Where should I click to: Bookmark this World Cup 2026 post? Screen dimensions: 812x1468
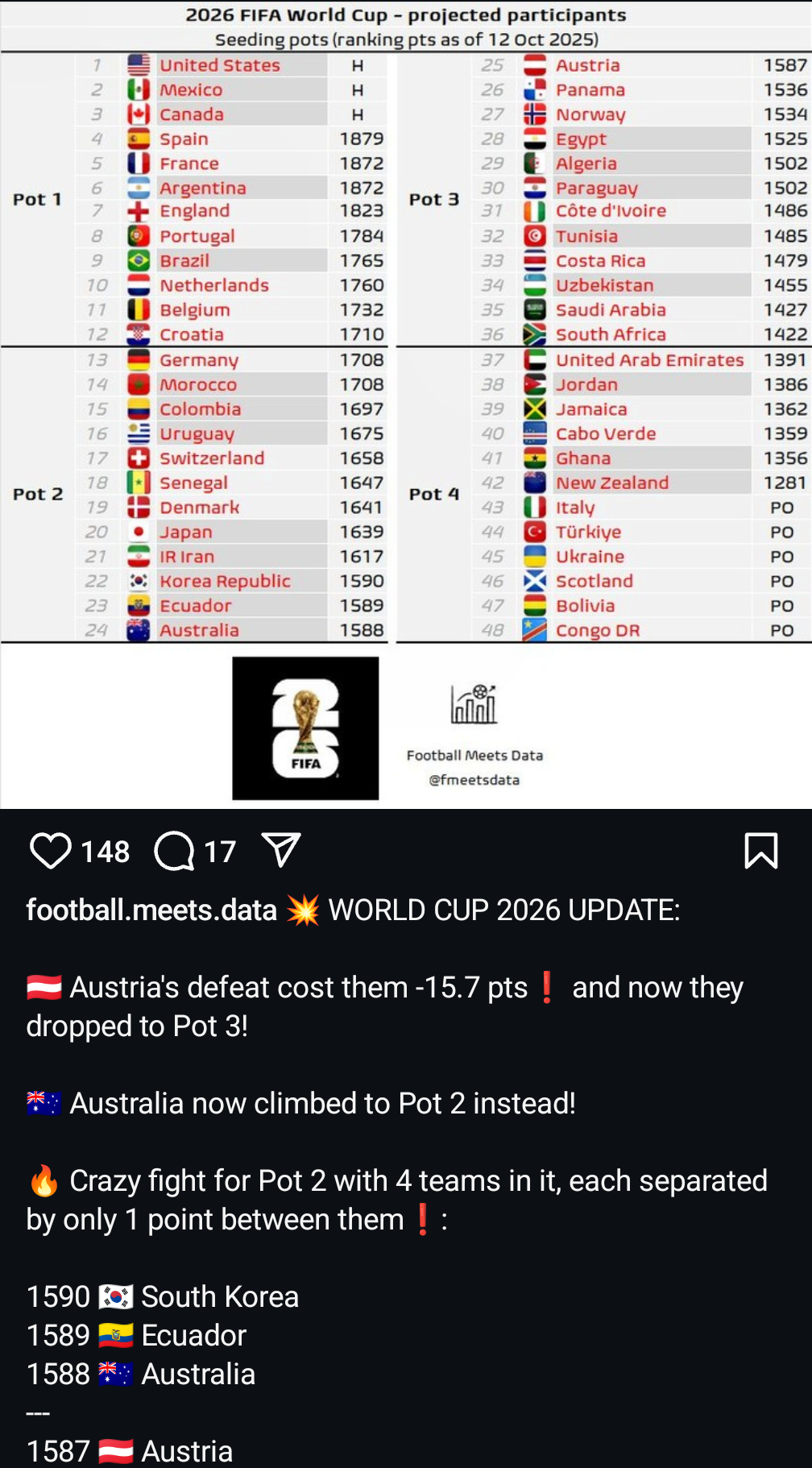click(760, 851)
